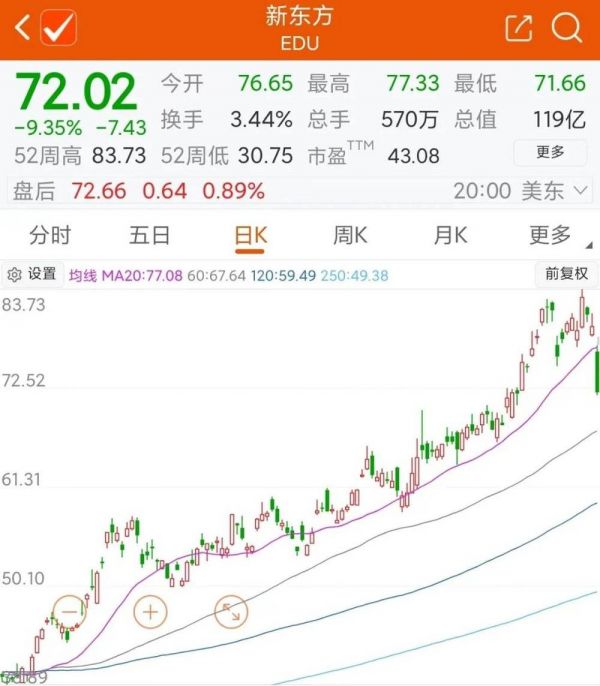
Task: Toggle the watchlist checkmark for 新东方
Action: pyautogui.click(x=58, y=28)
